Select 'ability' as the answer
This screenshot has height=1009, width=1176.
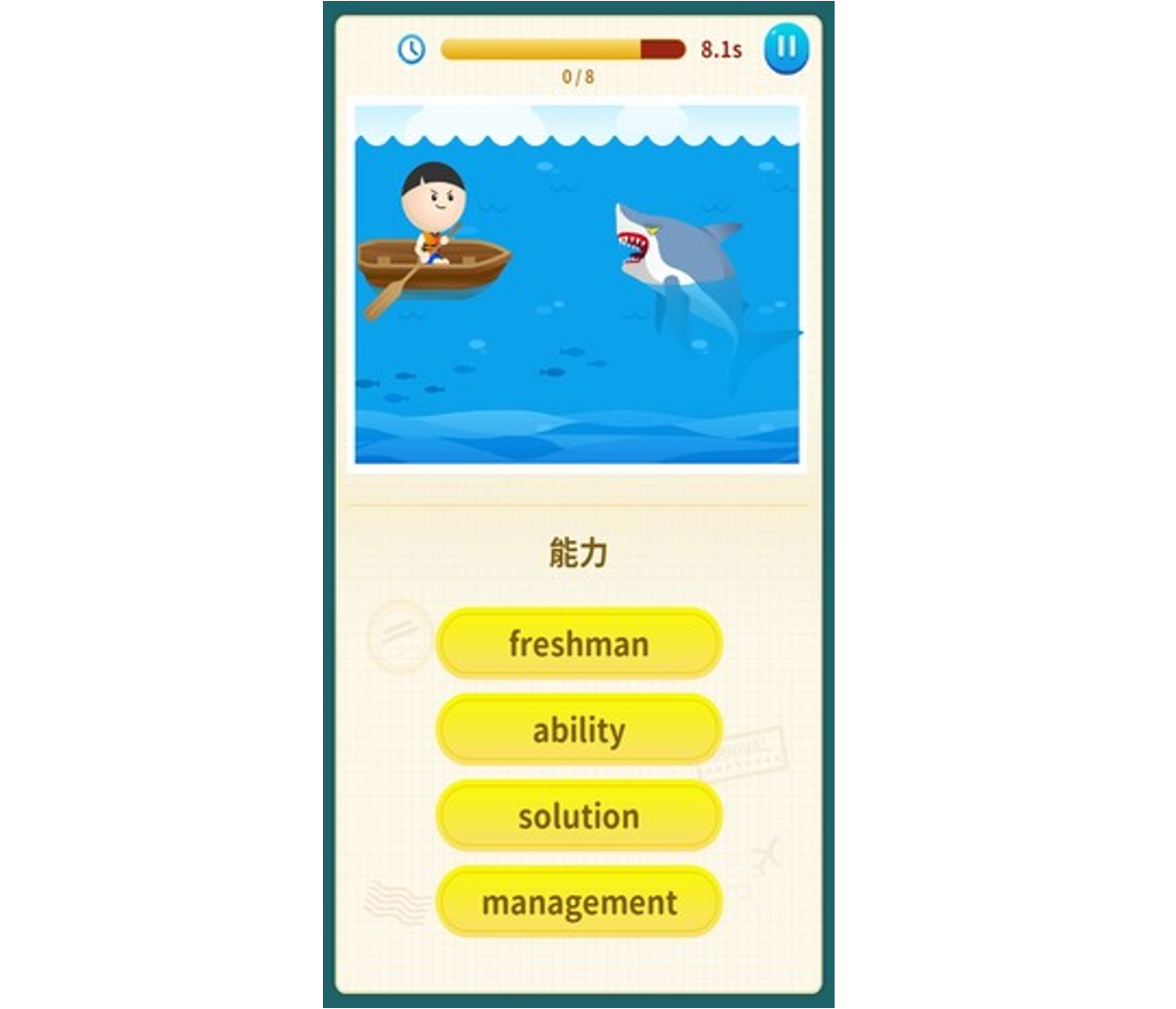coord(578,729)
